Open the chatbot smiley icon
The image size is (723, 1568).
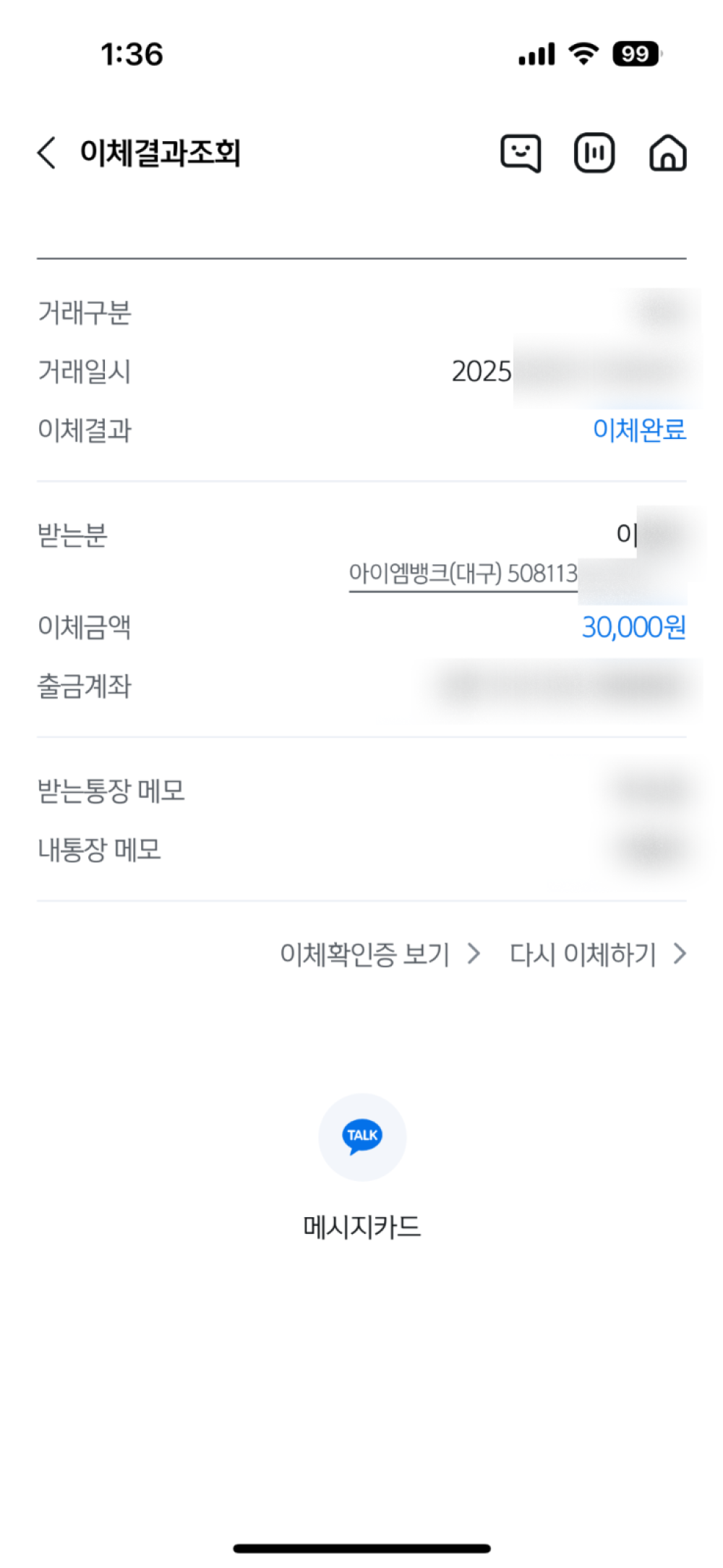click(521, 153)
